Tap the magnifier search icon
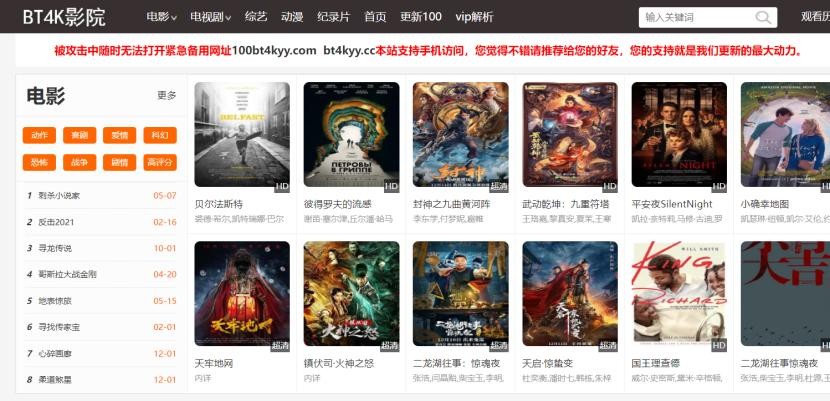This screenshot has width=830, height=401. (764, 17)
